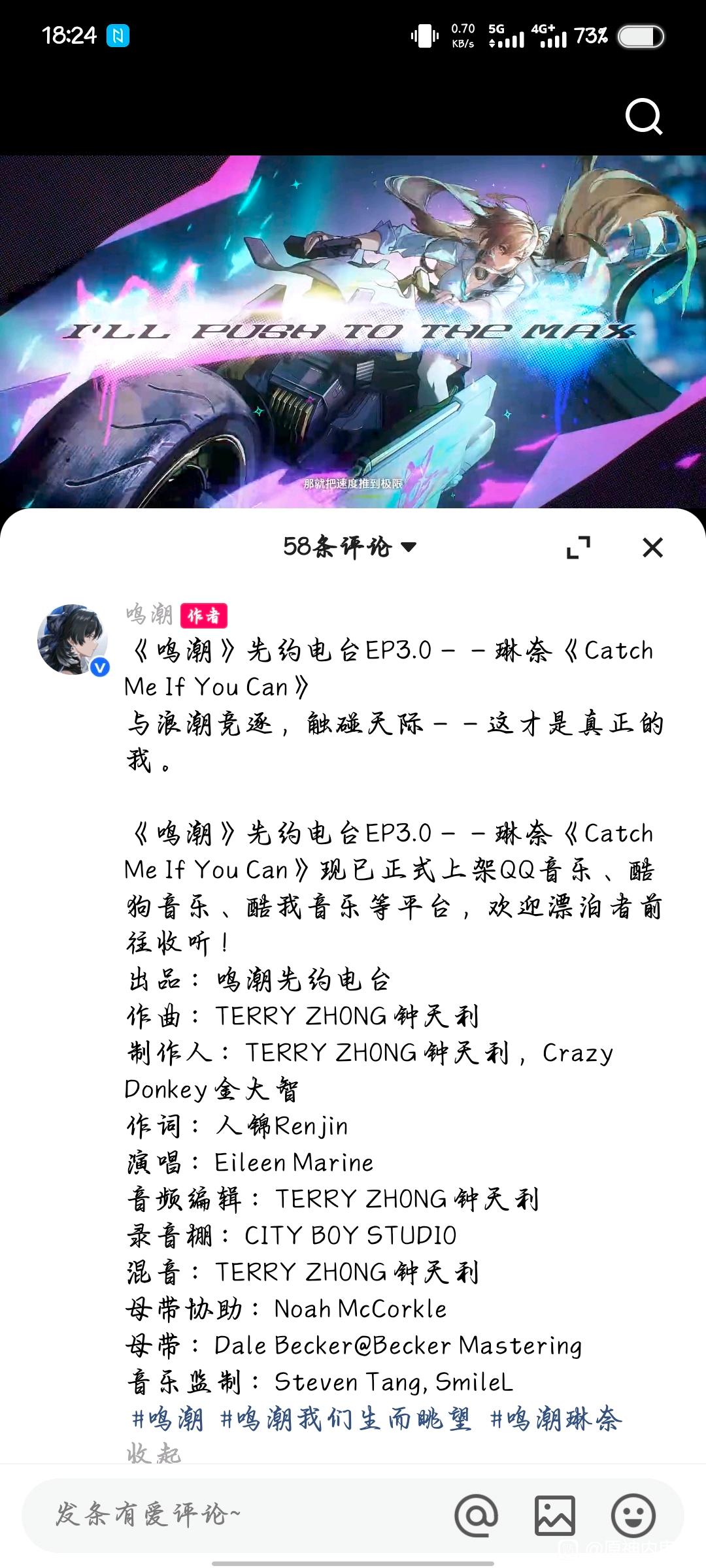
Task: Mention someone with the @ icon
Action: [476, 1515]
